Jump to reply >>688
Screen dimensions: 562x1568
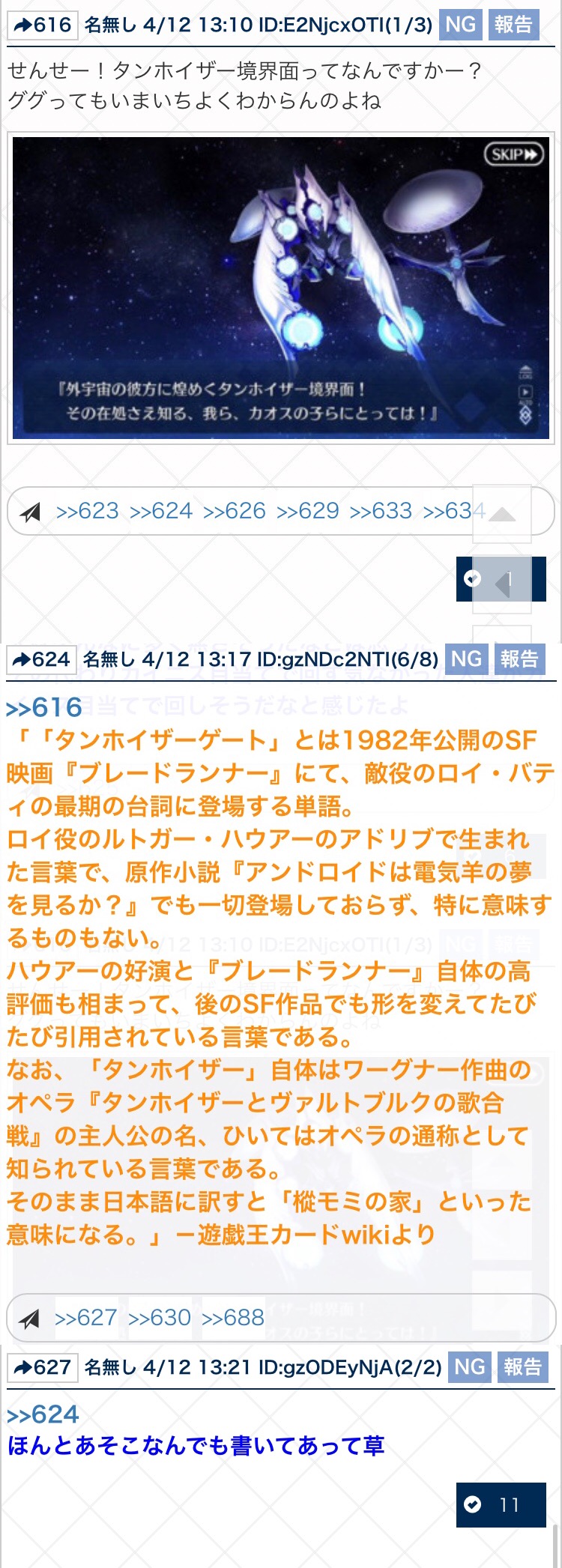click(233, 1317)
